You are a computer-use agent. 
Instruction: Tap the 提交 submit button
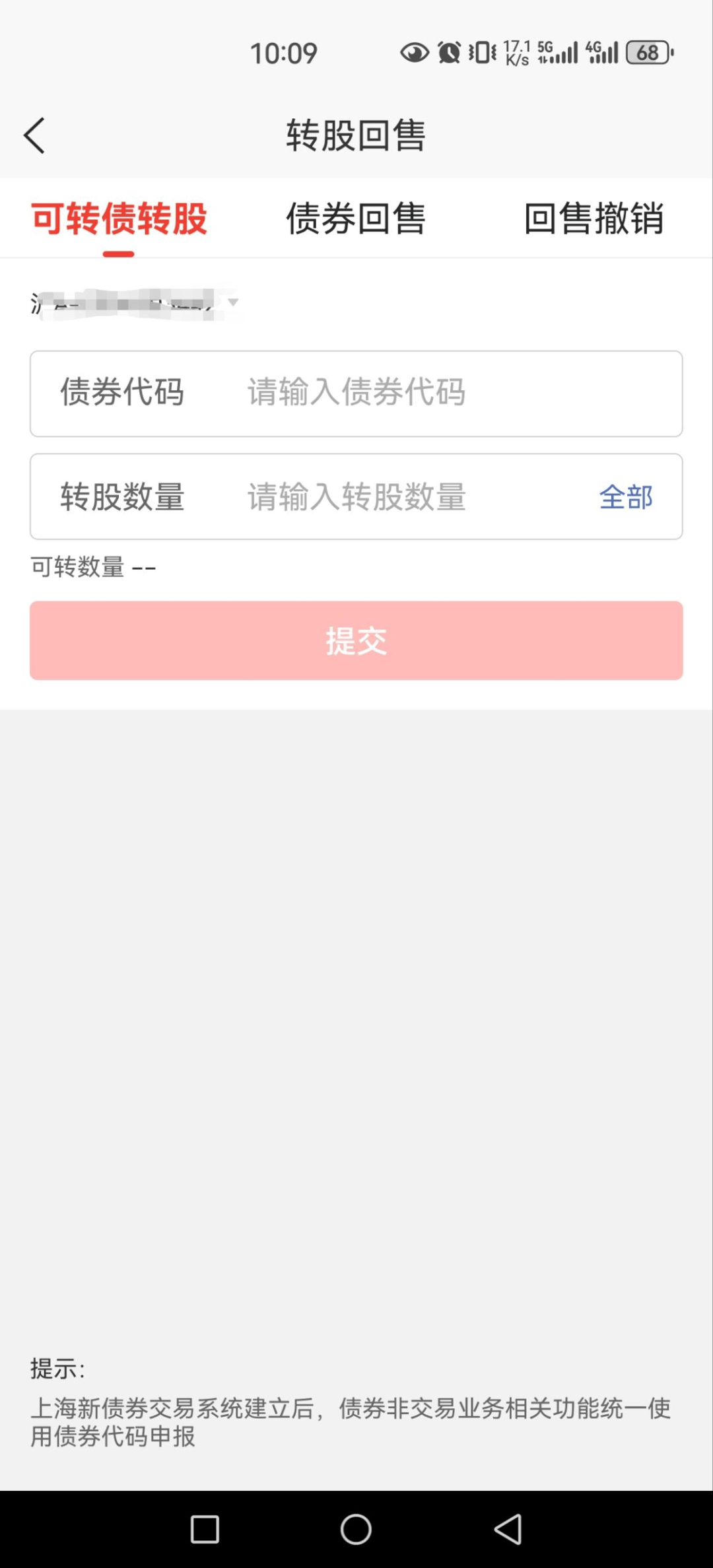tap(356, 639)
